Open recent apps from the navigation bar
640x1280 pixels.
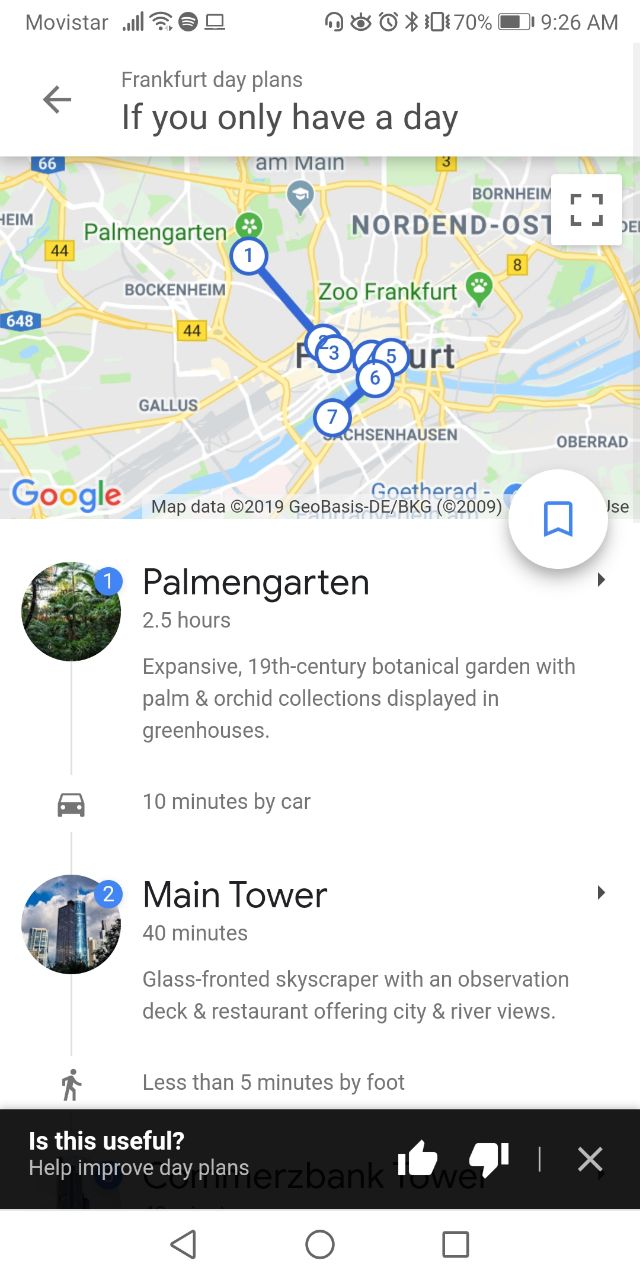click(455, 1244)
